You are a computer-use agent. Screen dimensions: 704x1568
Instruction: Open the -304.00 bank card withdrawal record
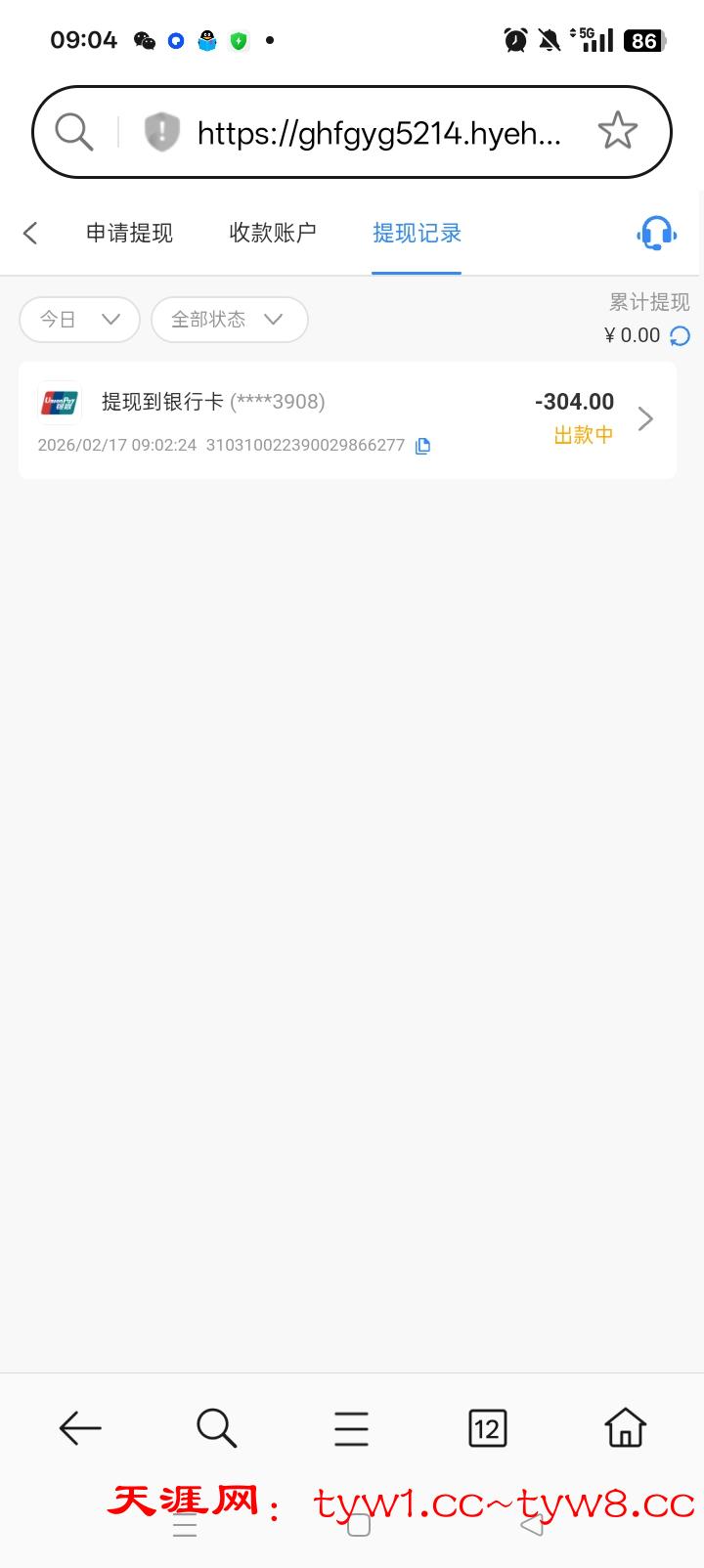pos(347,420)
